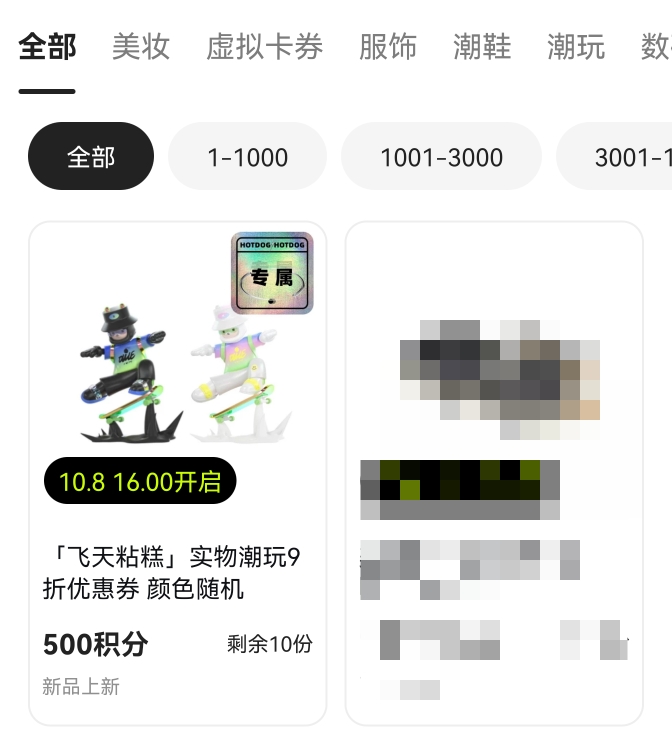Viewport: 672px width, 744px height.
Task: Open the 飞天粘糕 coupon product card
Action: pyautogui.click(x=178, y=472)
